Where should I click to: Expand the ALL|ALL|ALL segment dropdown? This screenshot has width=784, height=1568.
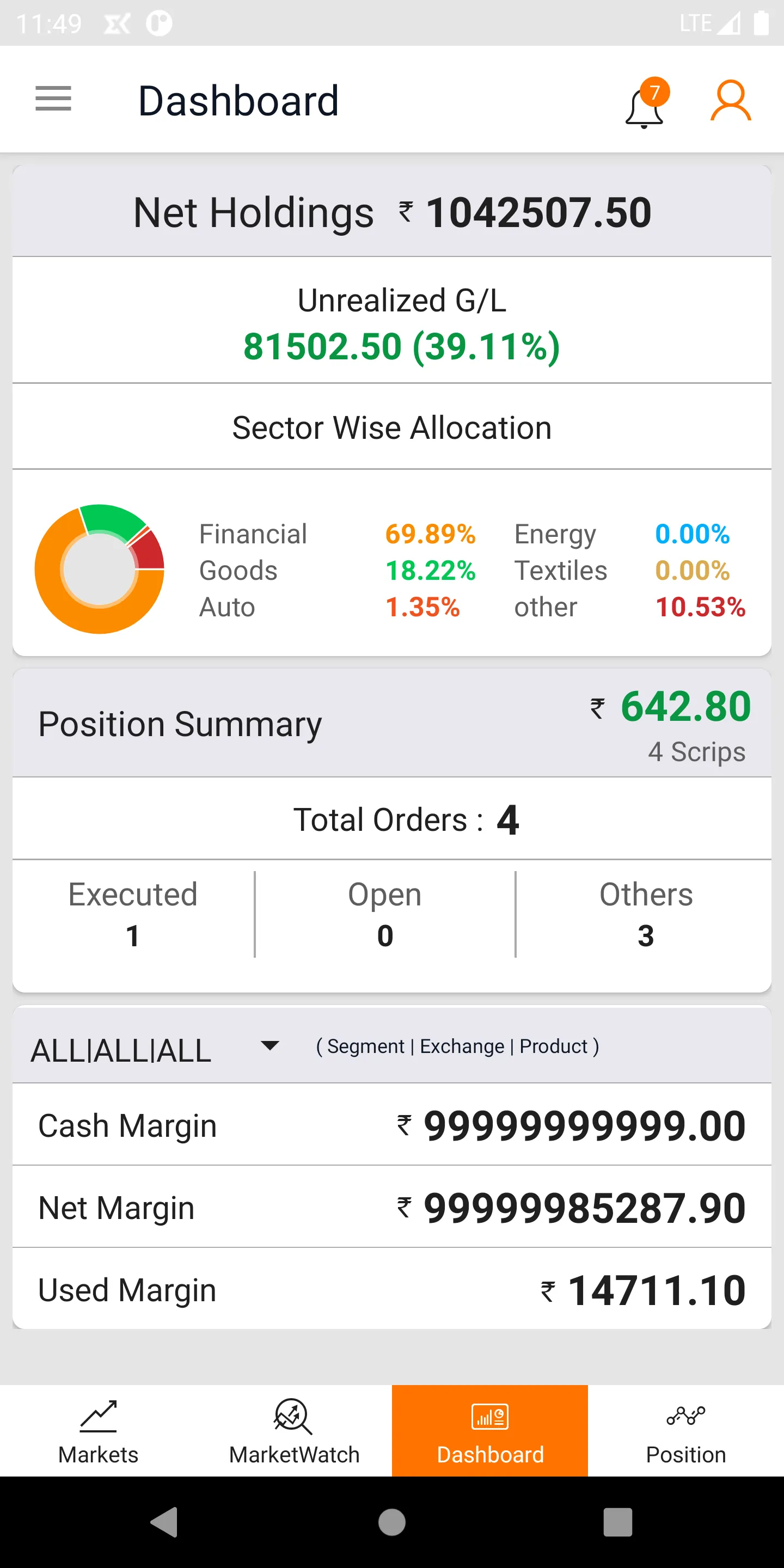click(269, 1046)
